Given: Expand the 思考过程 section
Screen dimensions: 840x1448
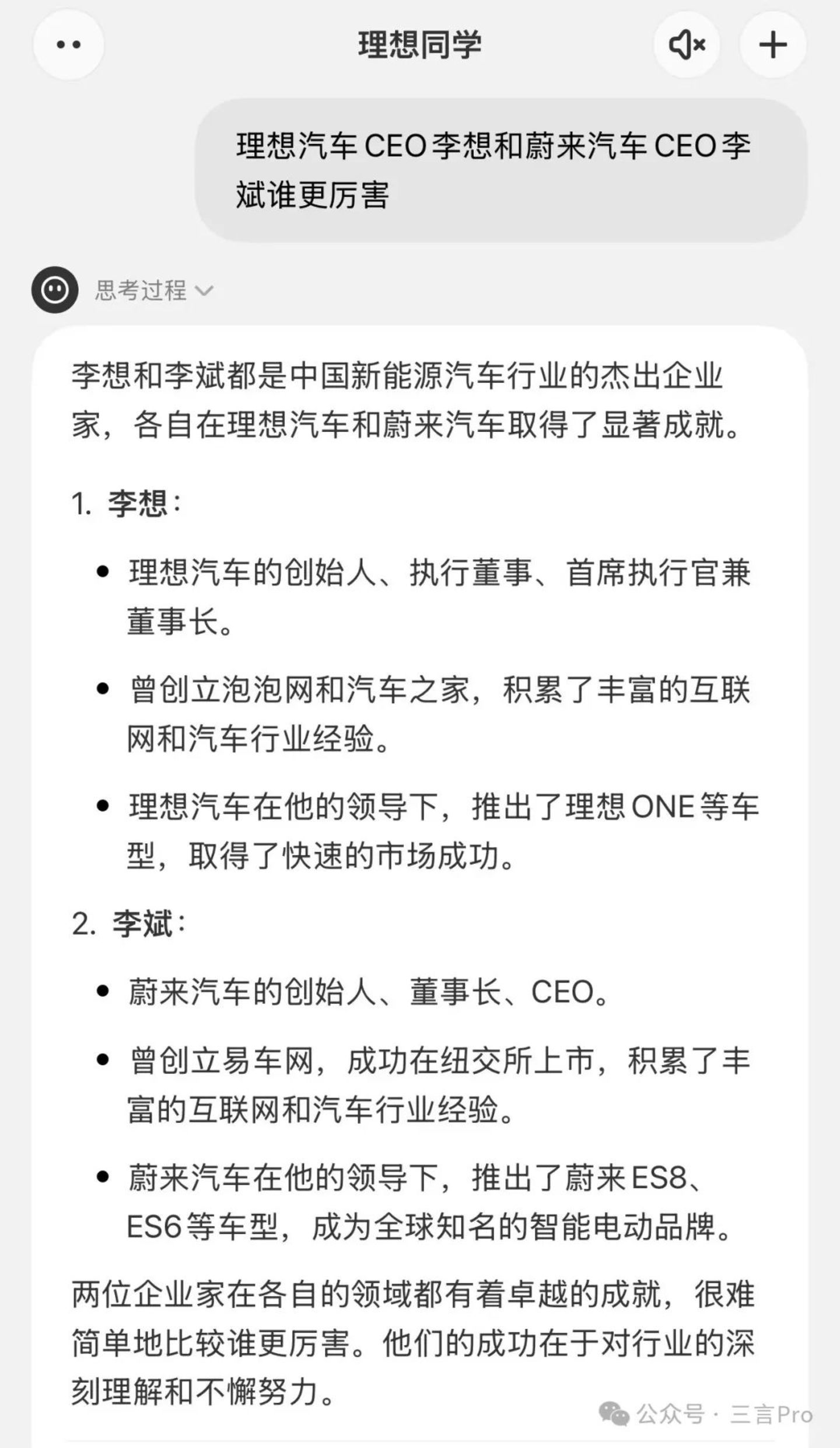Looking at the screenshot, I should 154,290.
